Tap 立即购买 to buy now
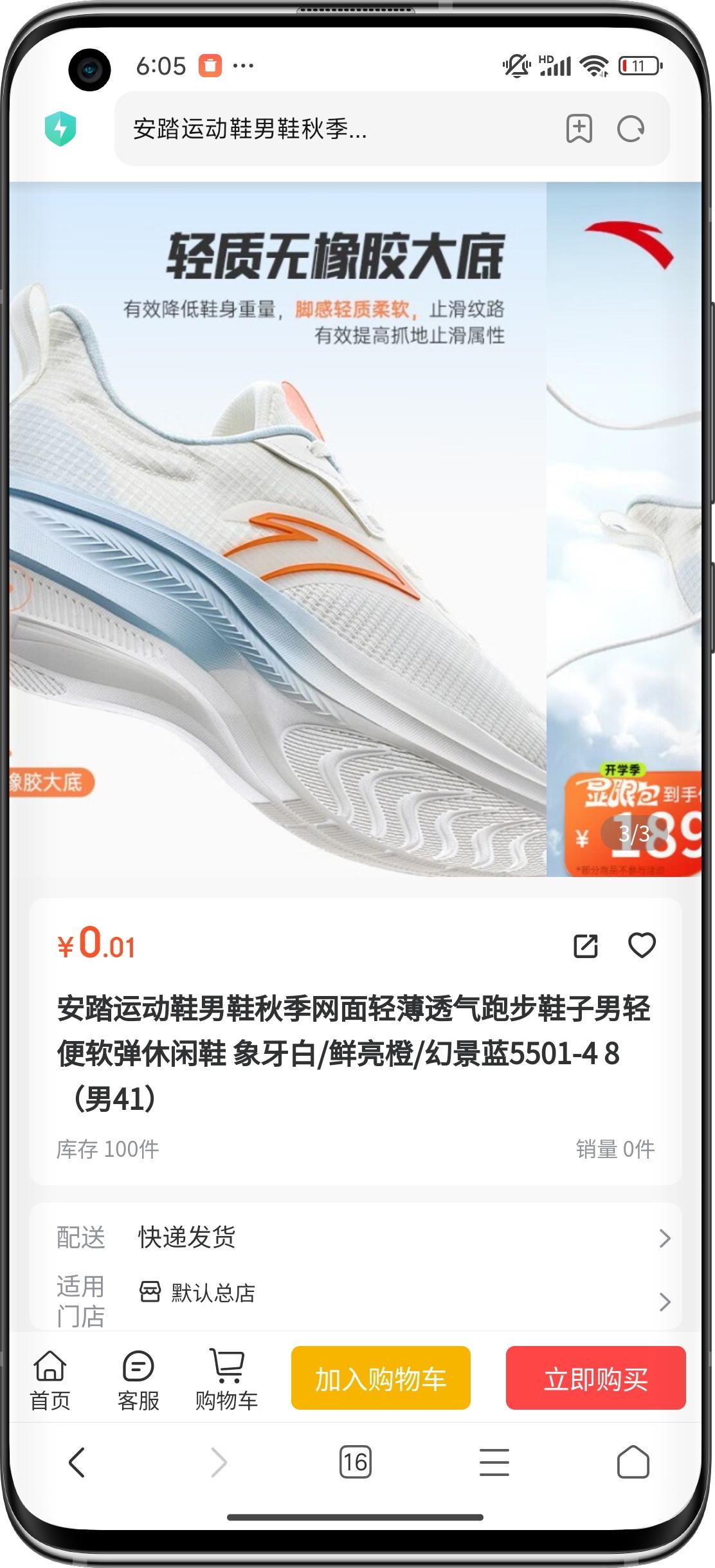Screen dimensions: 715x1568 point(595,1378)
